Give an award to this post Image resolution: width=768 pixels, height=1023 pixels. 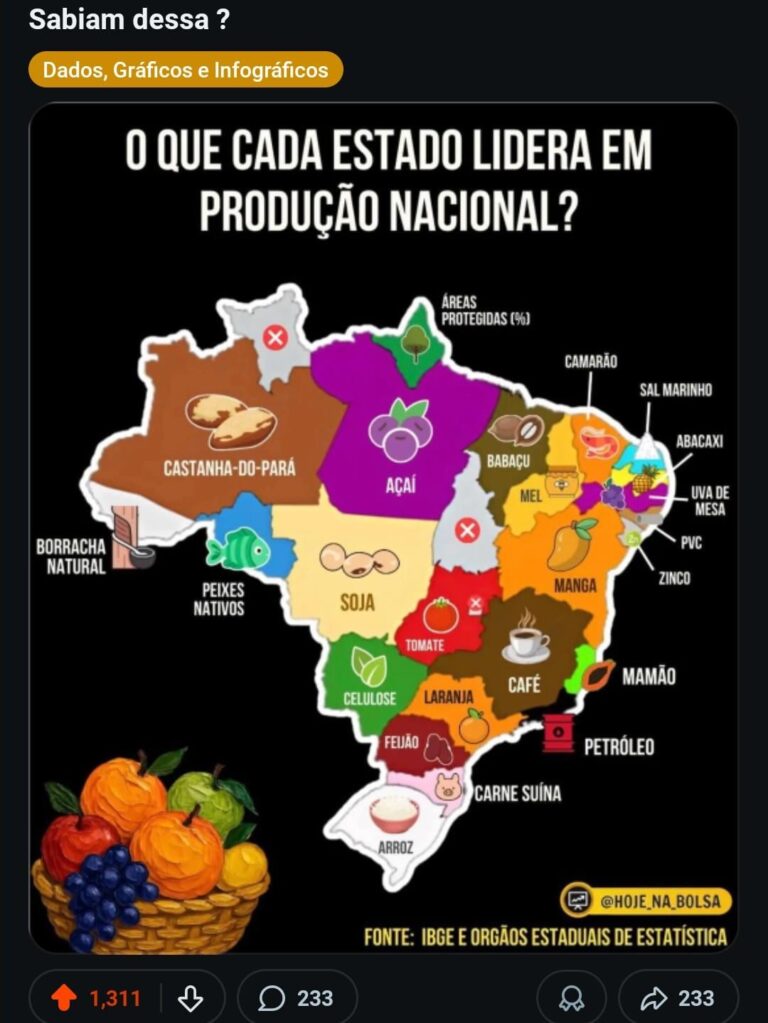[x=571, y=997]
